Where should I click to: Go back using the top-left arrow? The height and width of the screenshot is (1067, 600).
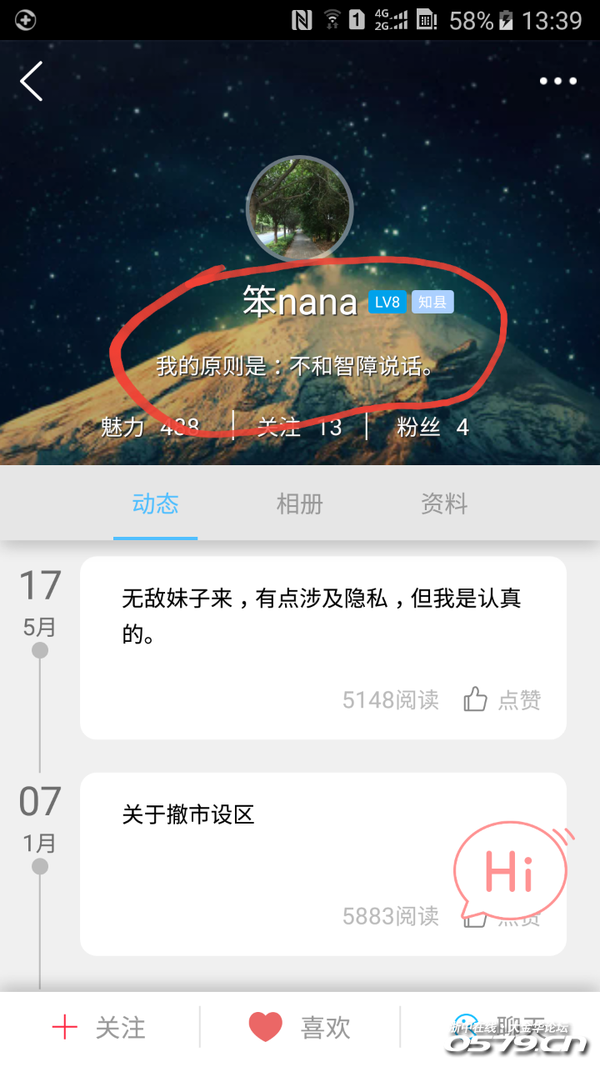pyautogui.click(x=32, y=81)
